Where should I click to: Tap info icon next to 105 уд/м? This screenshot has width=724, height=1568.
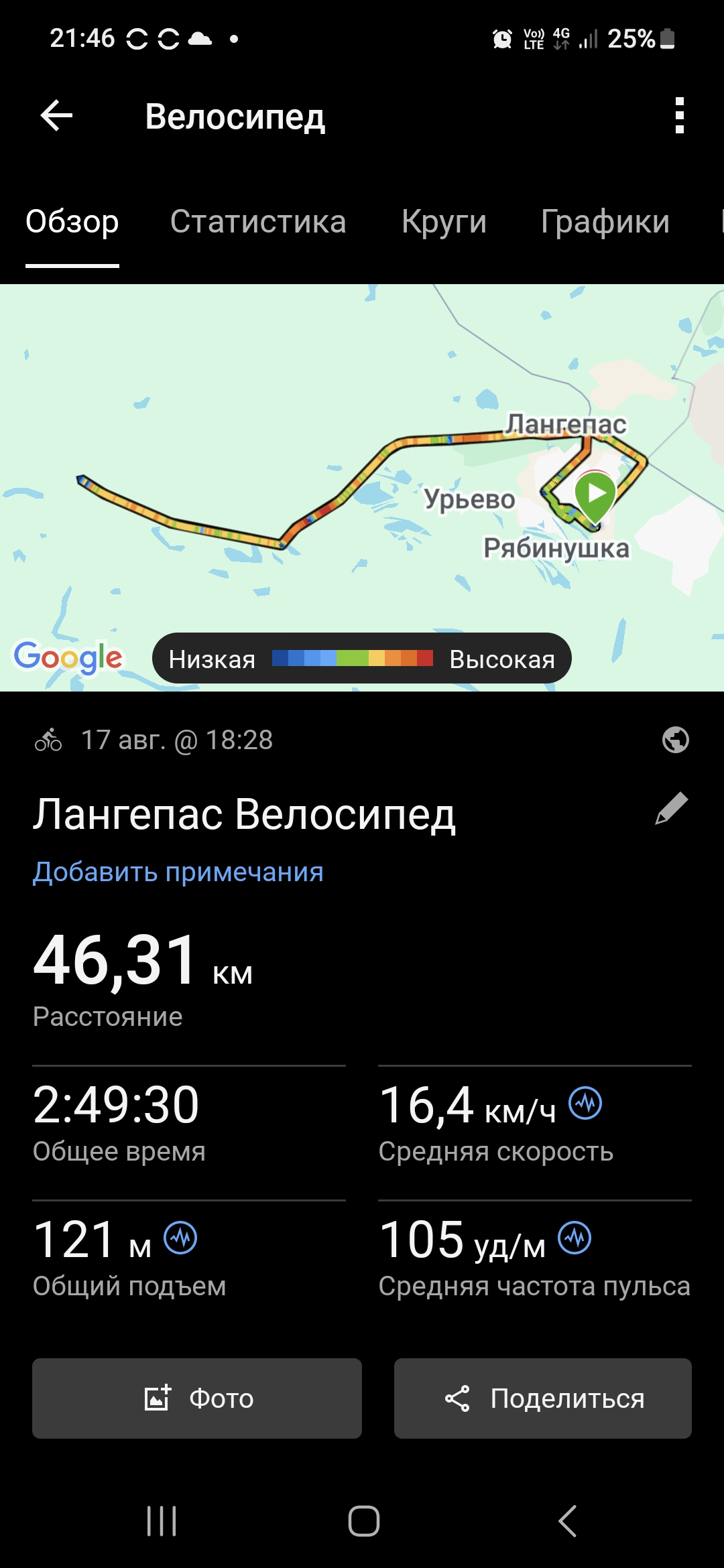point(575,1238)
